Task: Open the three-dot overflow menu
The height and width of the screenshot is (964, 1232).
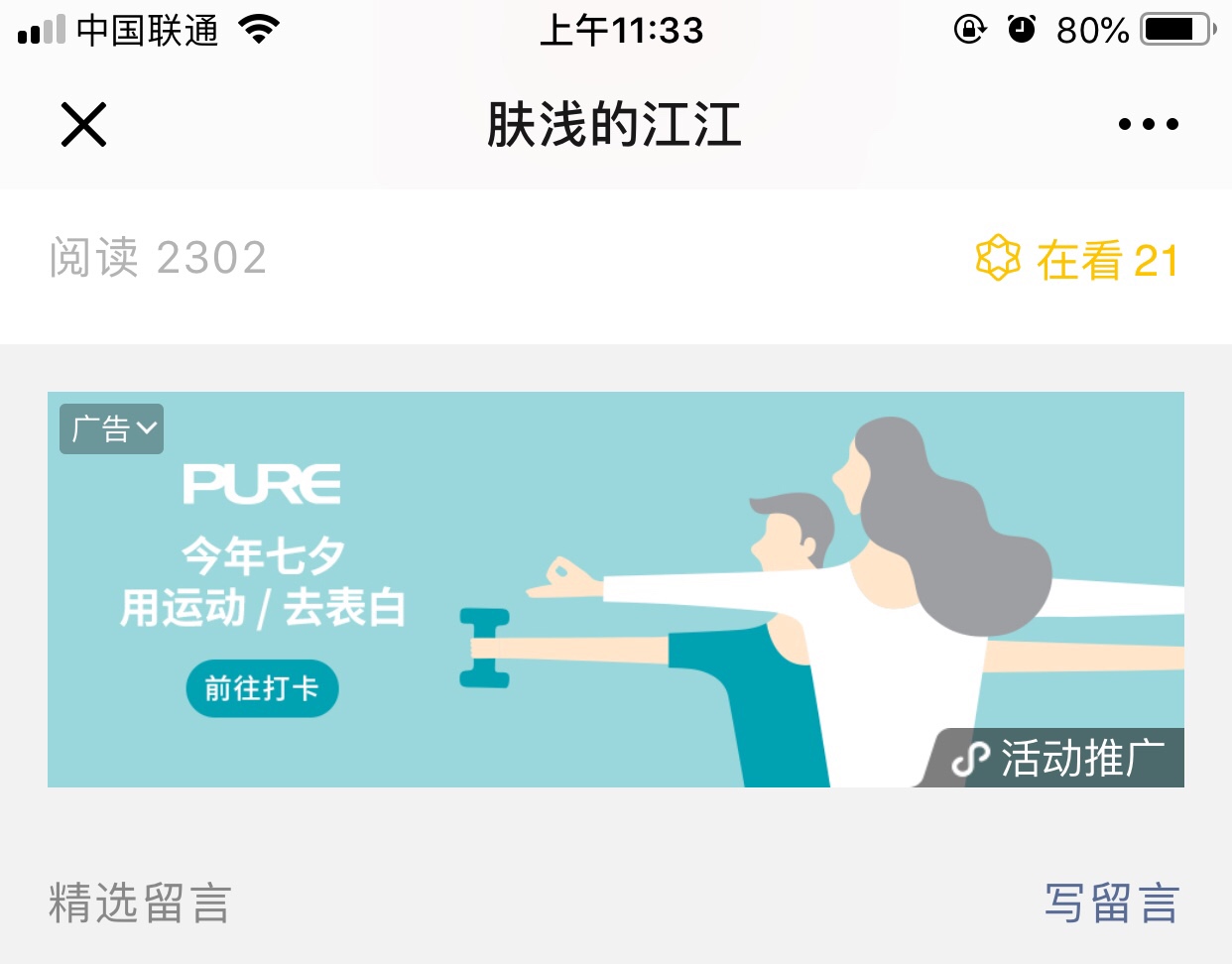Action: click(x=1148, y=125)
